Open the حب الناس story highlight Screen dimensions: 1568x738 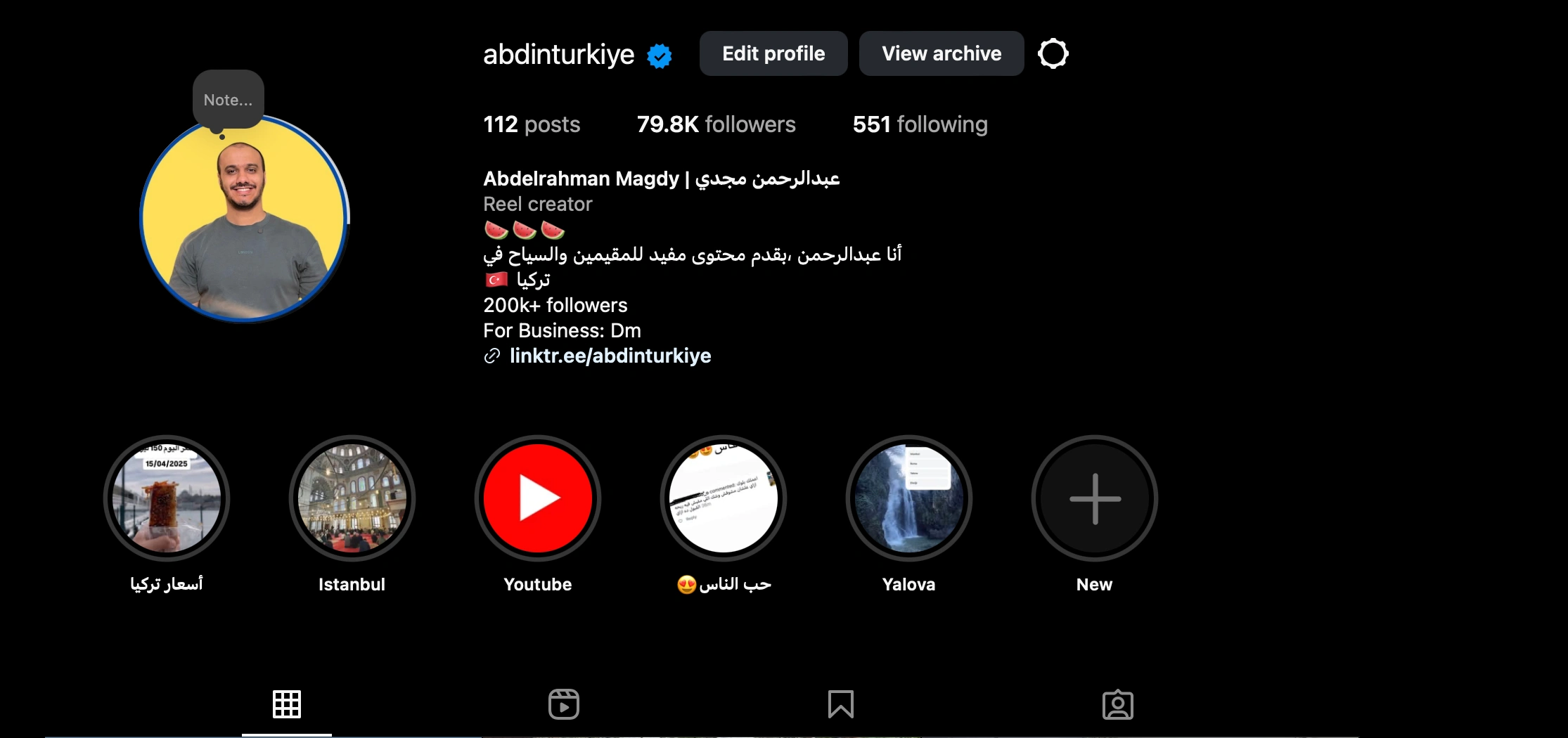coord(724,498)
